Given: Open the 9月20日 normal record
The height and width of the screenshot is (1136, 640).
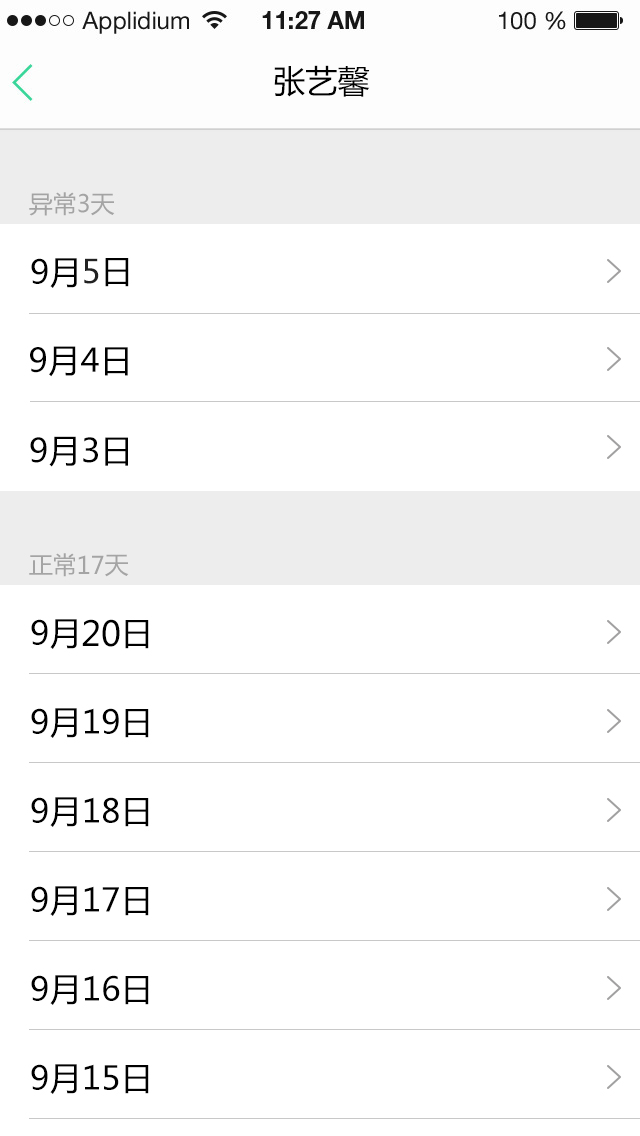Looking at the screenshot, I should point(320,630).
